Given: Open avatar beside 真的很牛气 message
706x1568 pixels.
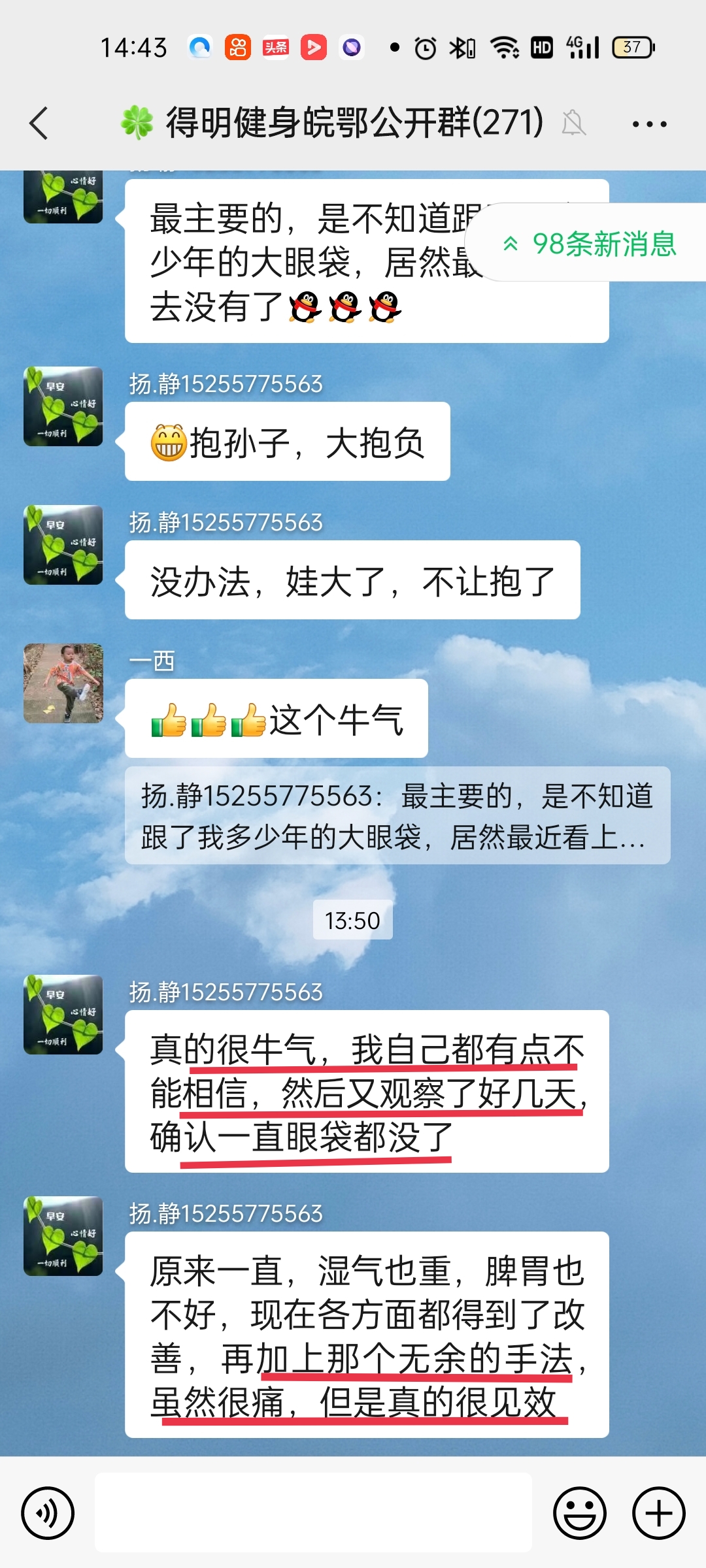Looking at the screenshot, I should tap(63, 1015).
